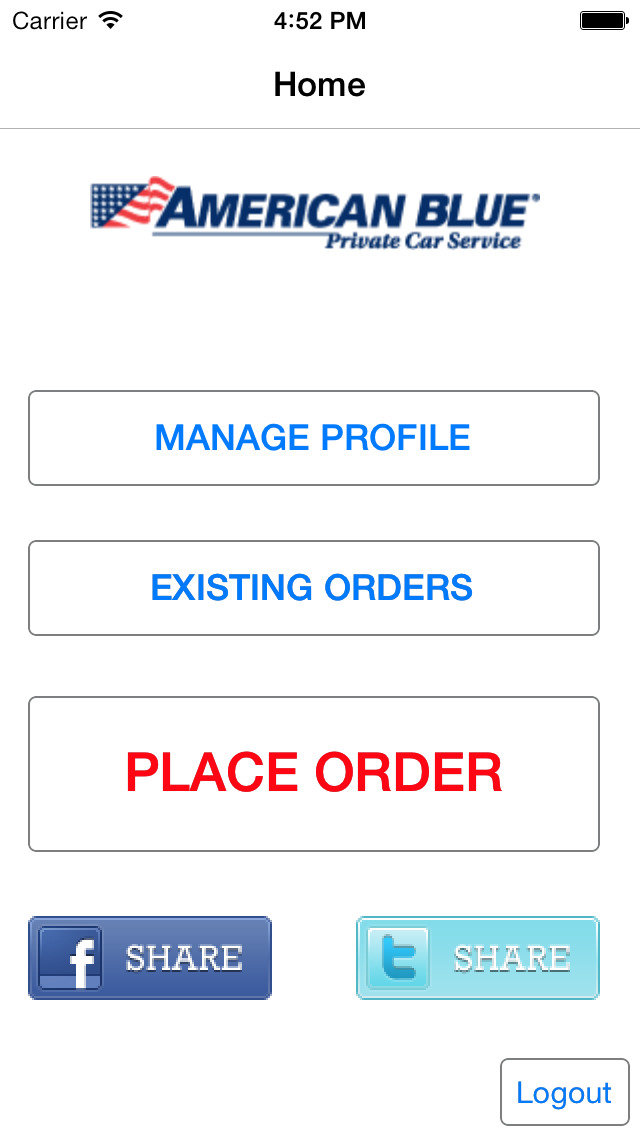This screenshot has width=640, height=1136.
Task: Log out of the account
Action: (x=565, y=1092)
